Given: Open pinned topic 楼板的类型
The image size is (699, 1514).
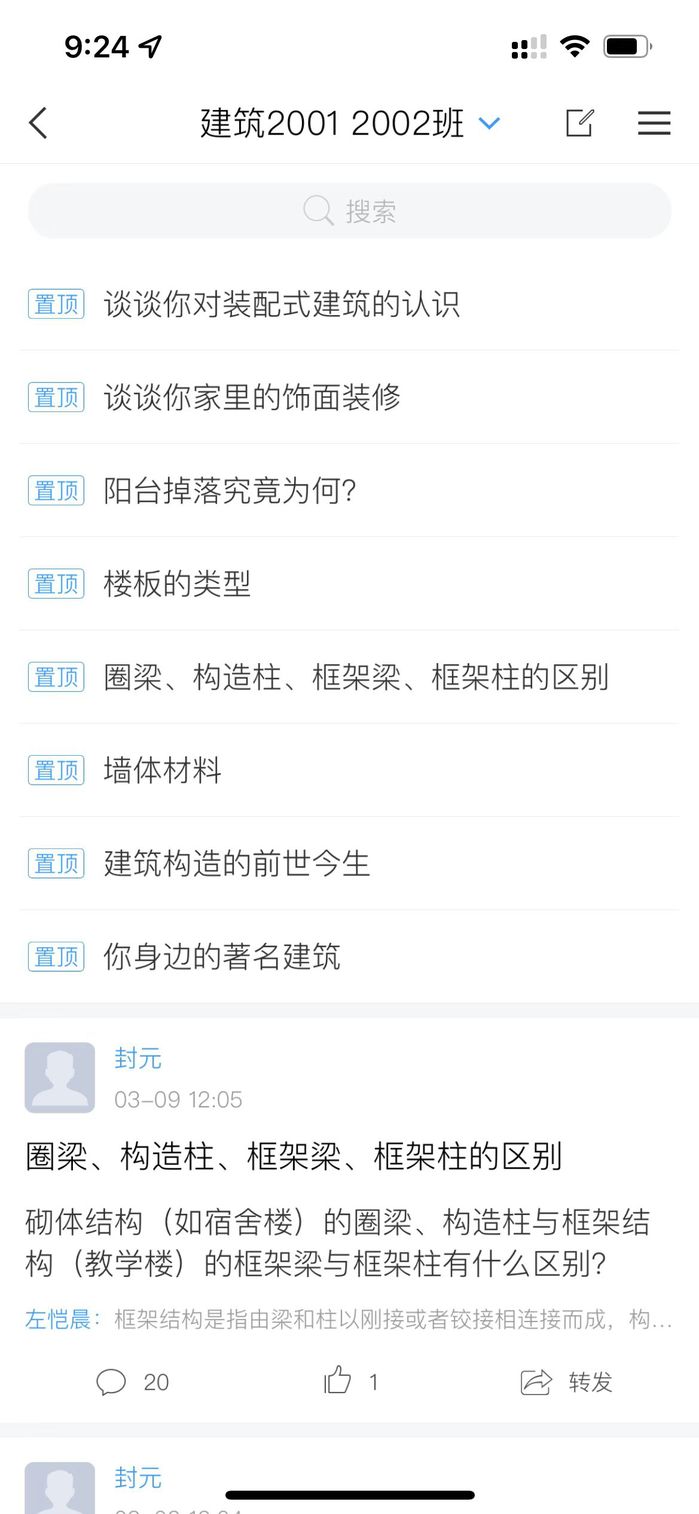Looking at the screenshot, I should 177,584.
